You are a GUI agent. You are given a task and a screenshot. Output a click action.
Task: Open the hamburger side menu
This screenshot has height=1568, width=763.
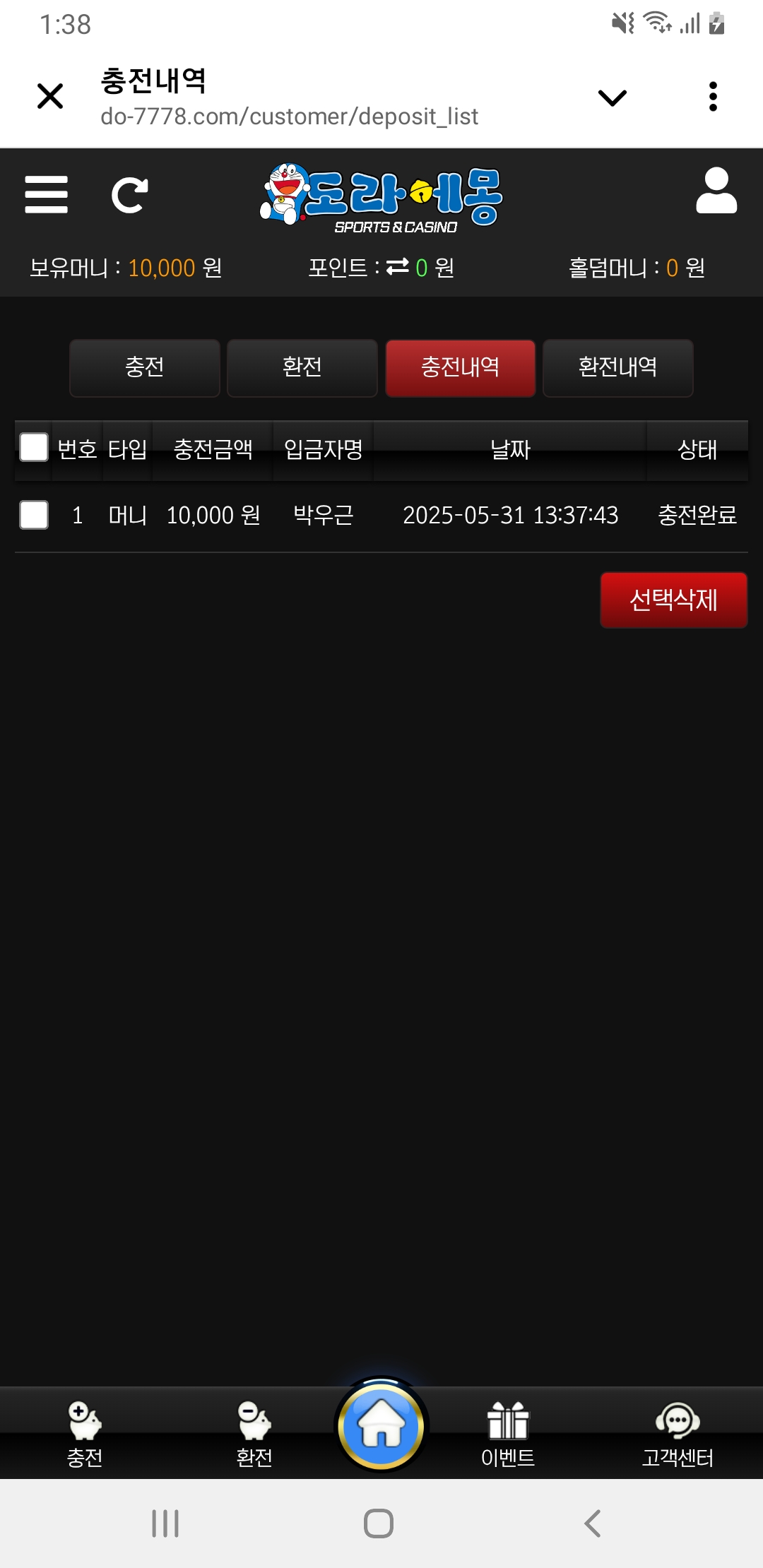[46, 195]
